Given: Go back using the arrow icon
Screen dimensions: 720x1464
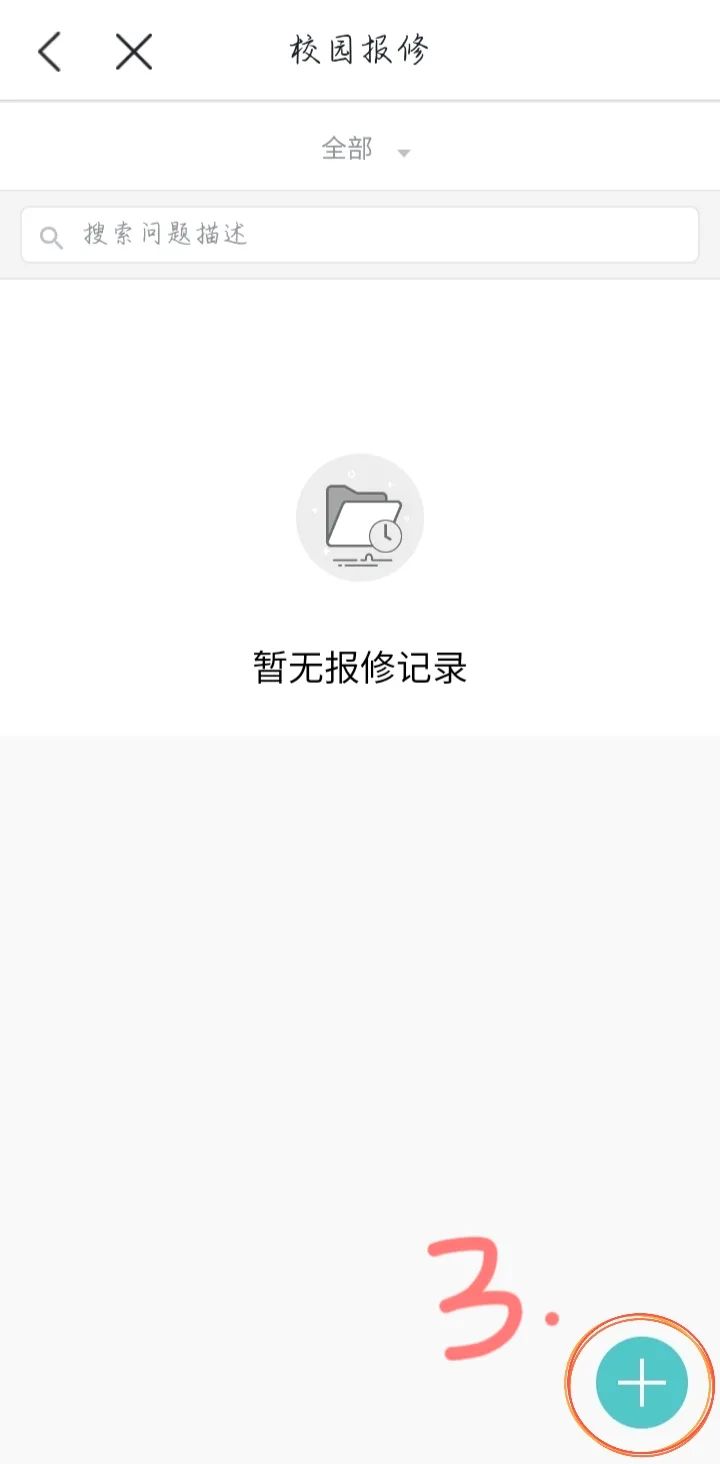Looking at the screenshot, I should pos(49,51).
